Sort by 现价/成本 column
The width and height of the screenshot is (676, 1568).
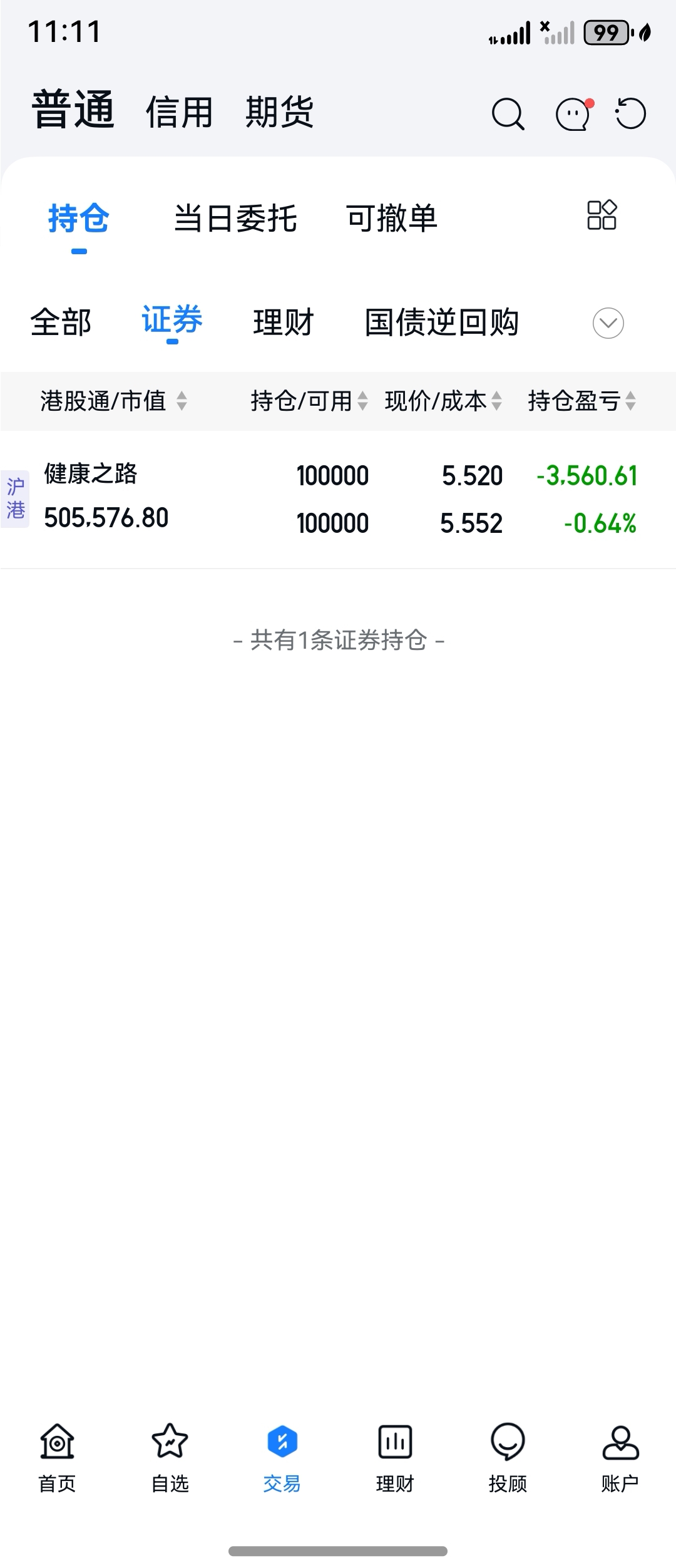click(x=443, y=401)
